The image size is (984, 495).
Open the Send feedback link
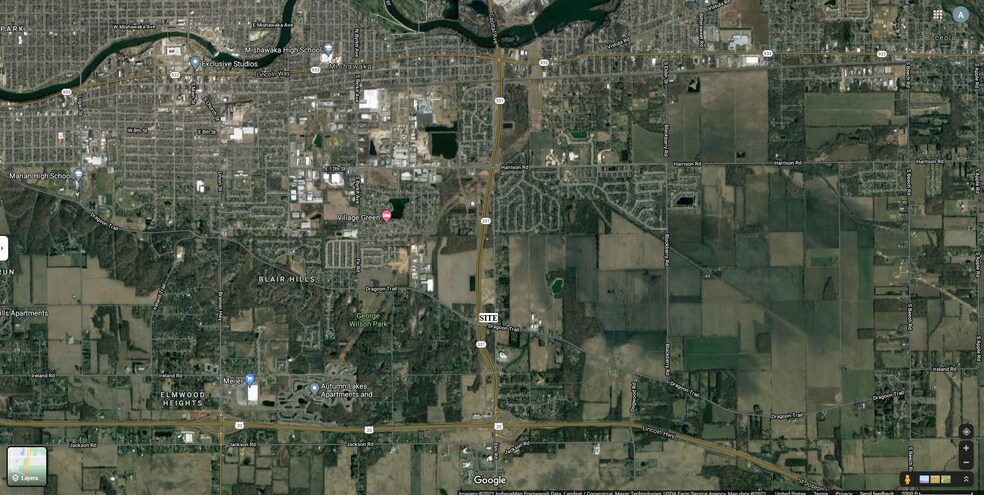tap(877, 492)
